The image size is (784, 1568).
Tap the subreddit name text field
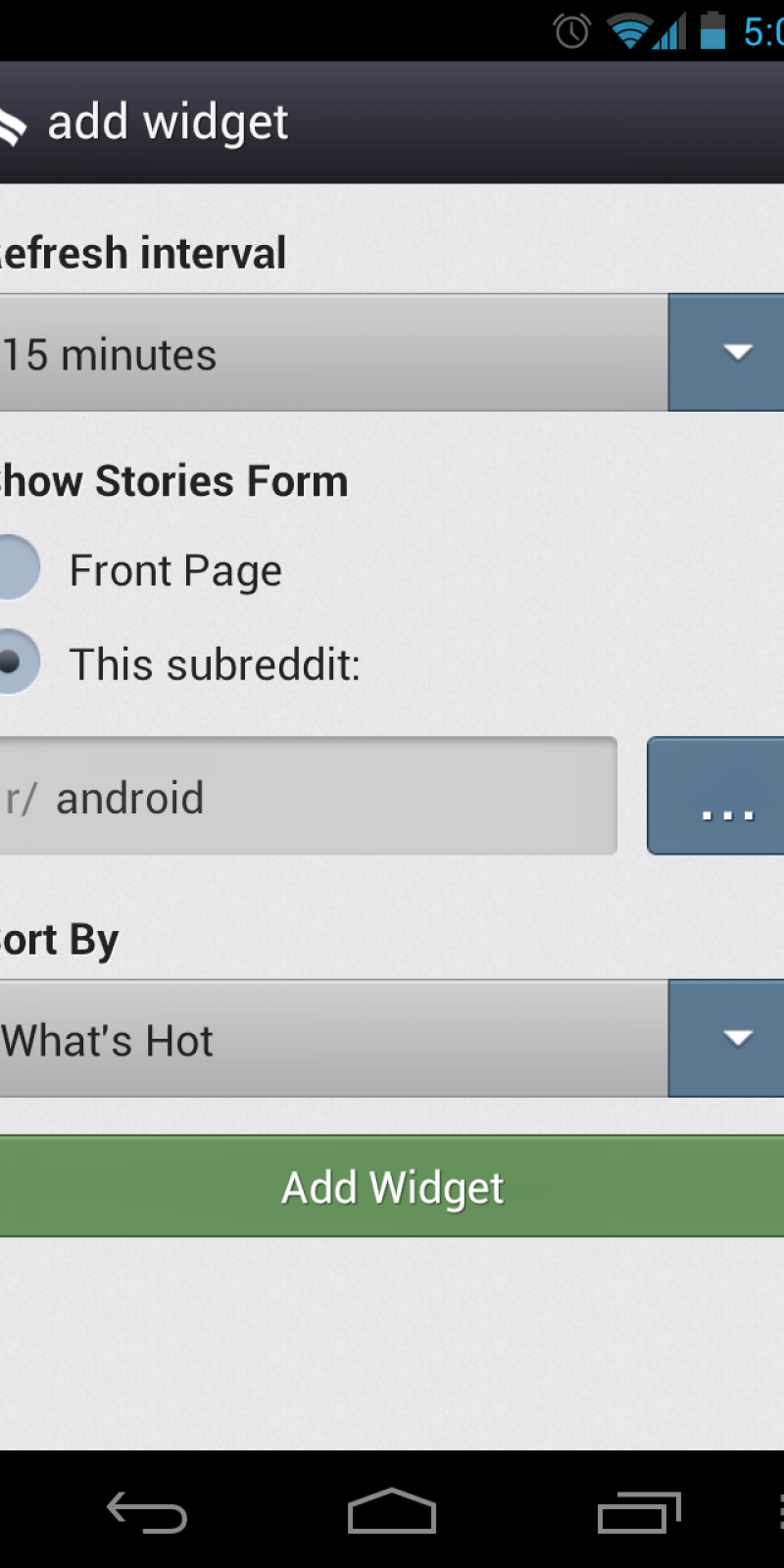(x=309, y=796)
